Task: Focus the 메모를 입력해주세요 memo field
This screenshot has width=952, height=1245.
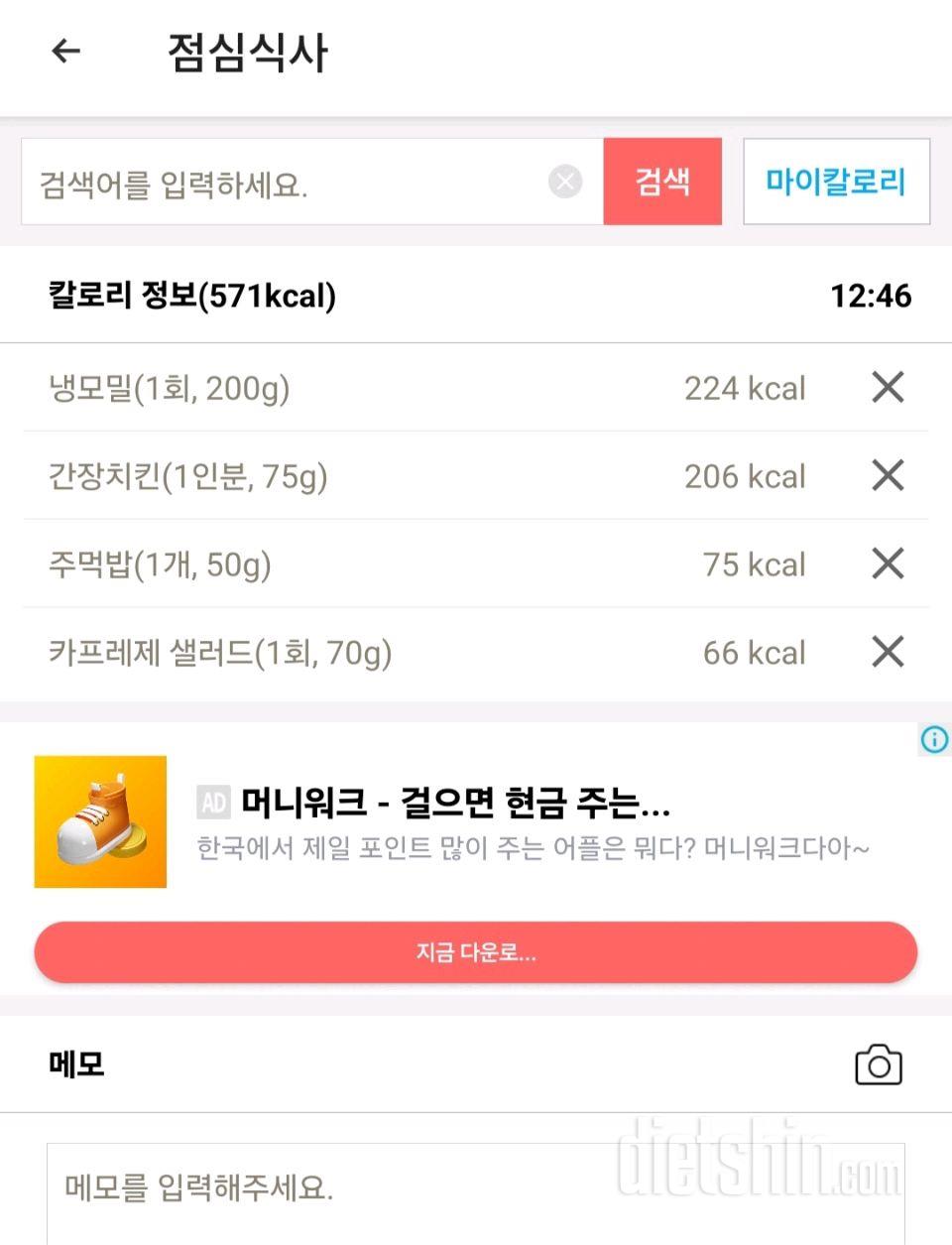Action: 476,1188
